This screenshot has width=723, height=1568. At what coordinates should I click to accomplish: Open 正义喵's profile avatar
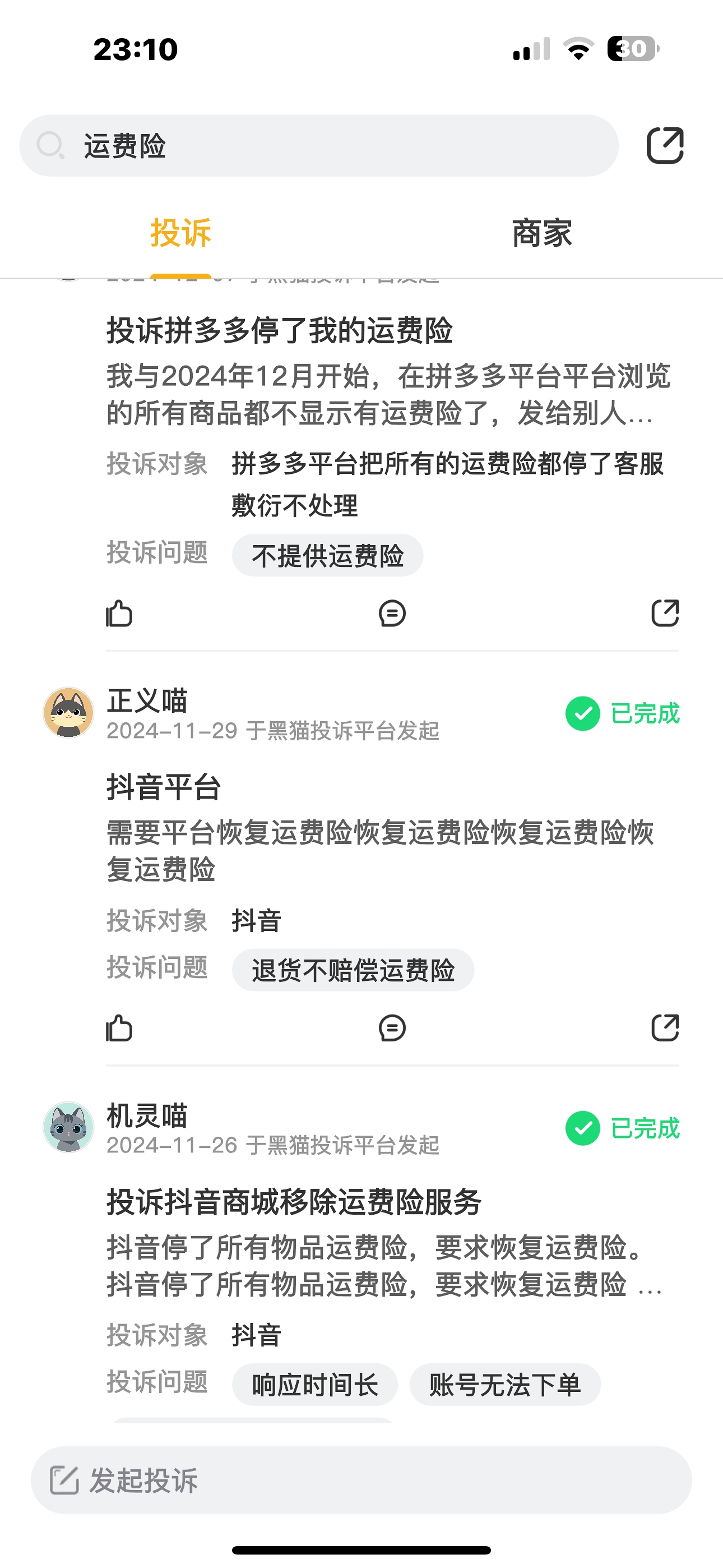coord(69,713)
